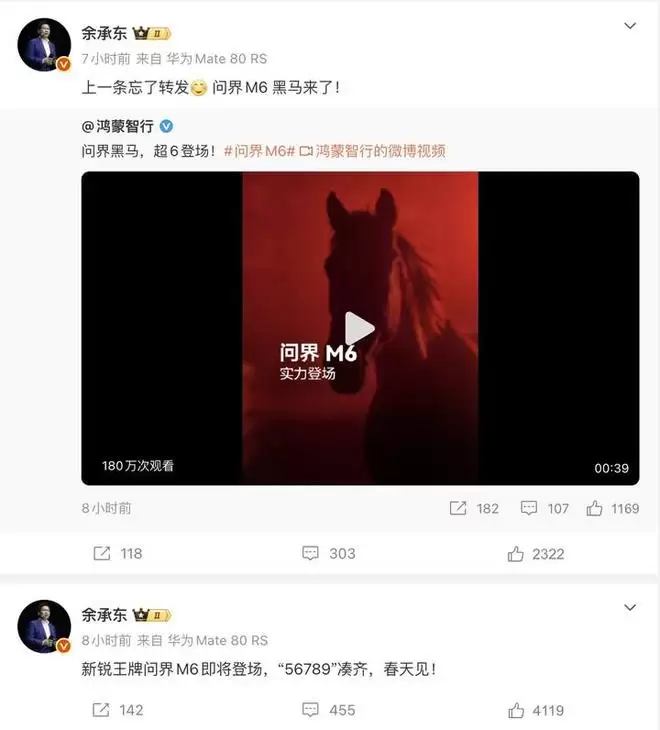Open the 鸿蒙智行的微博视频 link
The width and height of the screenshot is (660, 730).
click(x=378, y=151)
